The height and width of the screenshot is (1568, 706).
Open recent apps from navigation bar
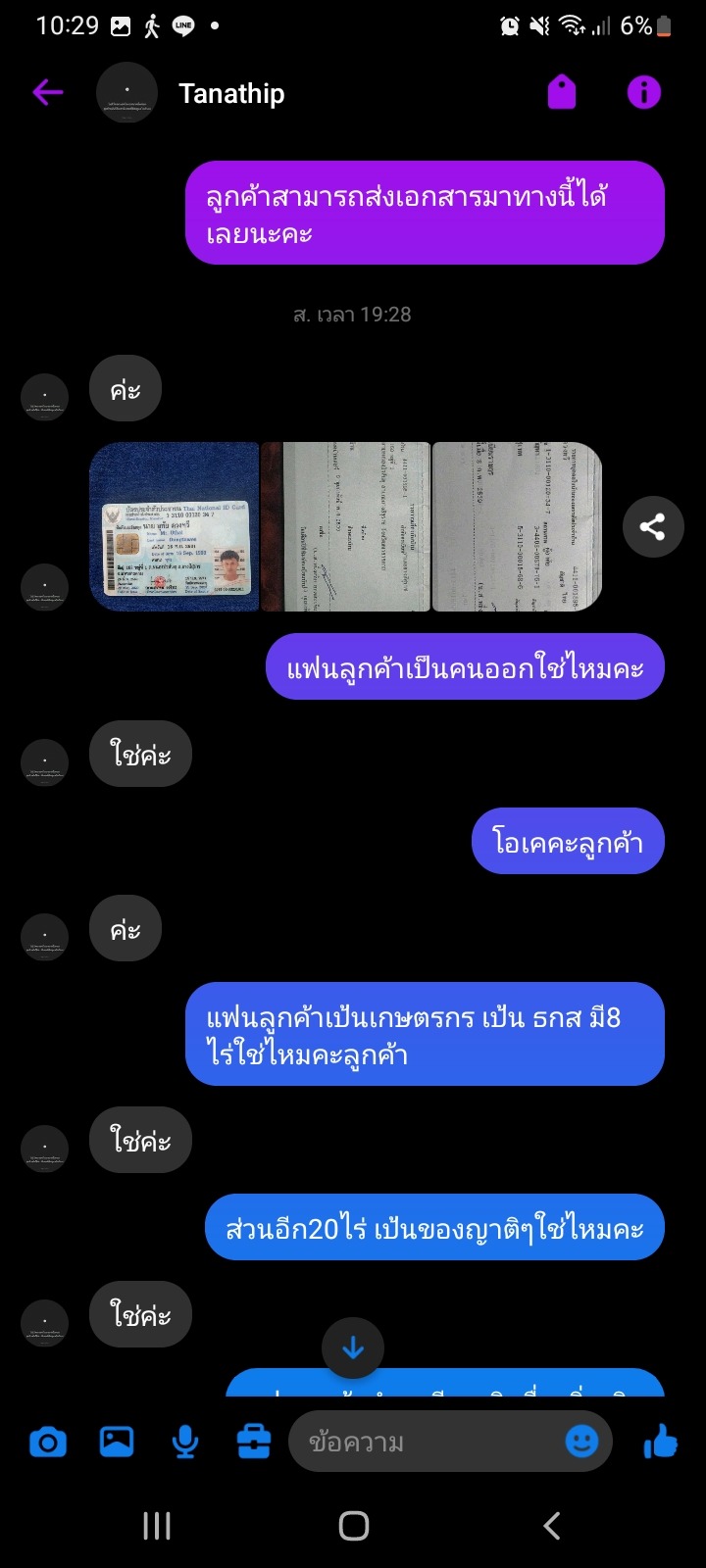(x=157, y=1525)
